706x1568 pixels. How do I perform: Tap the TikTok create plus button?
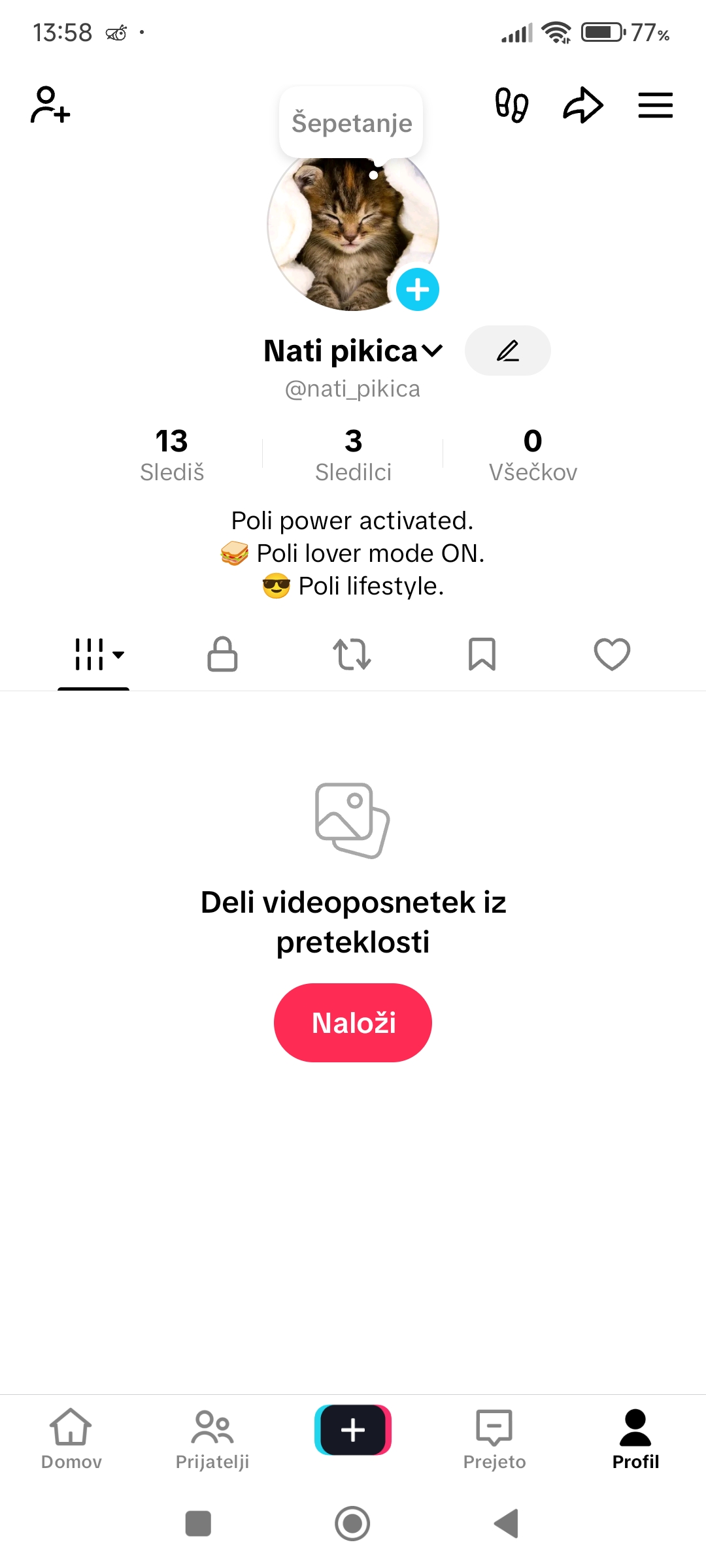coord(352,1431)
